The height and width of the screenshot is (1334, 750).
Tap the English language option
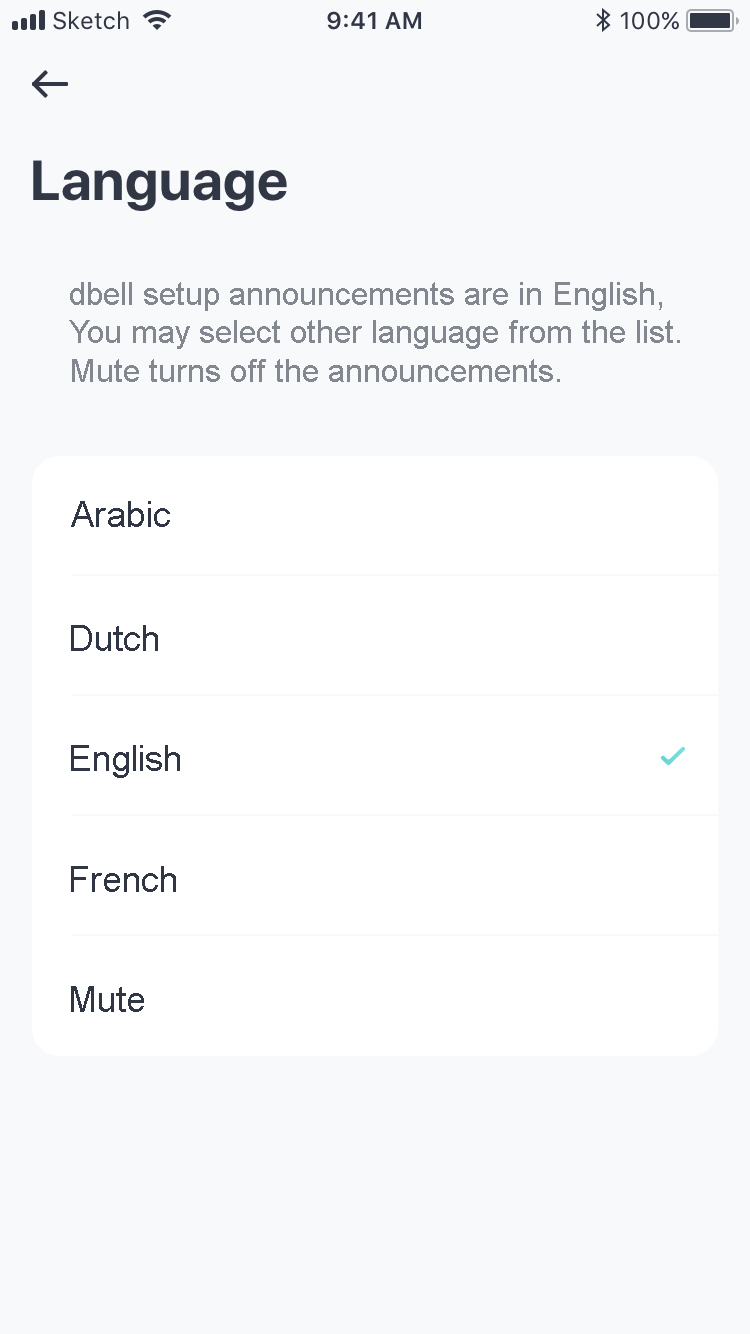coord(375,756)
